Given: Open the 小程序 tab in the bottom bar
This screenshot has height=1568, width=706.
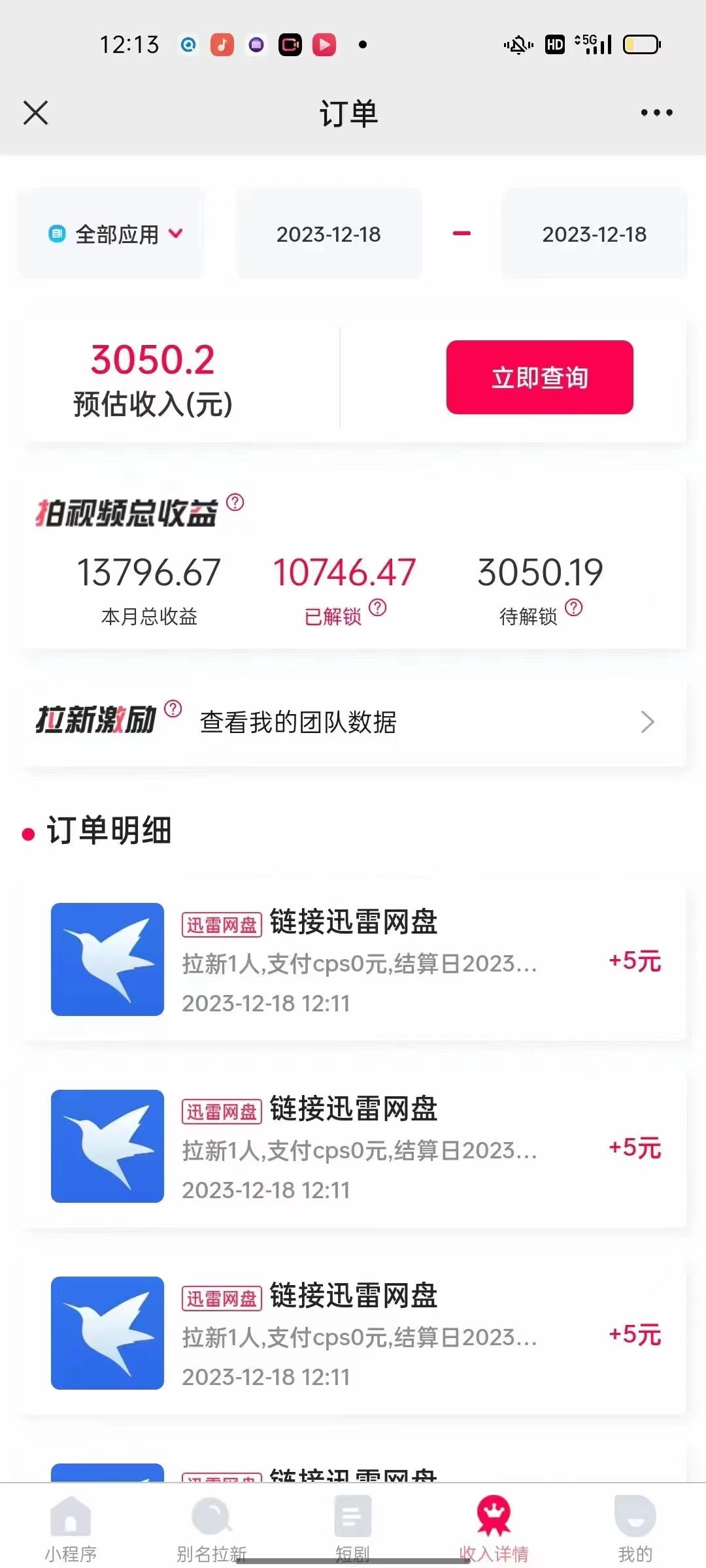Looking at the screenshot, I should [x=71, y=1522].
